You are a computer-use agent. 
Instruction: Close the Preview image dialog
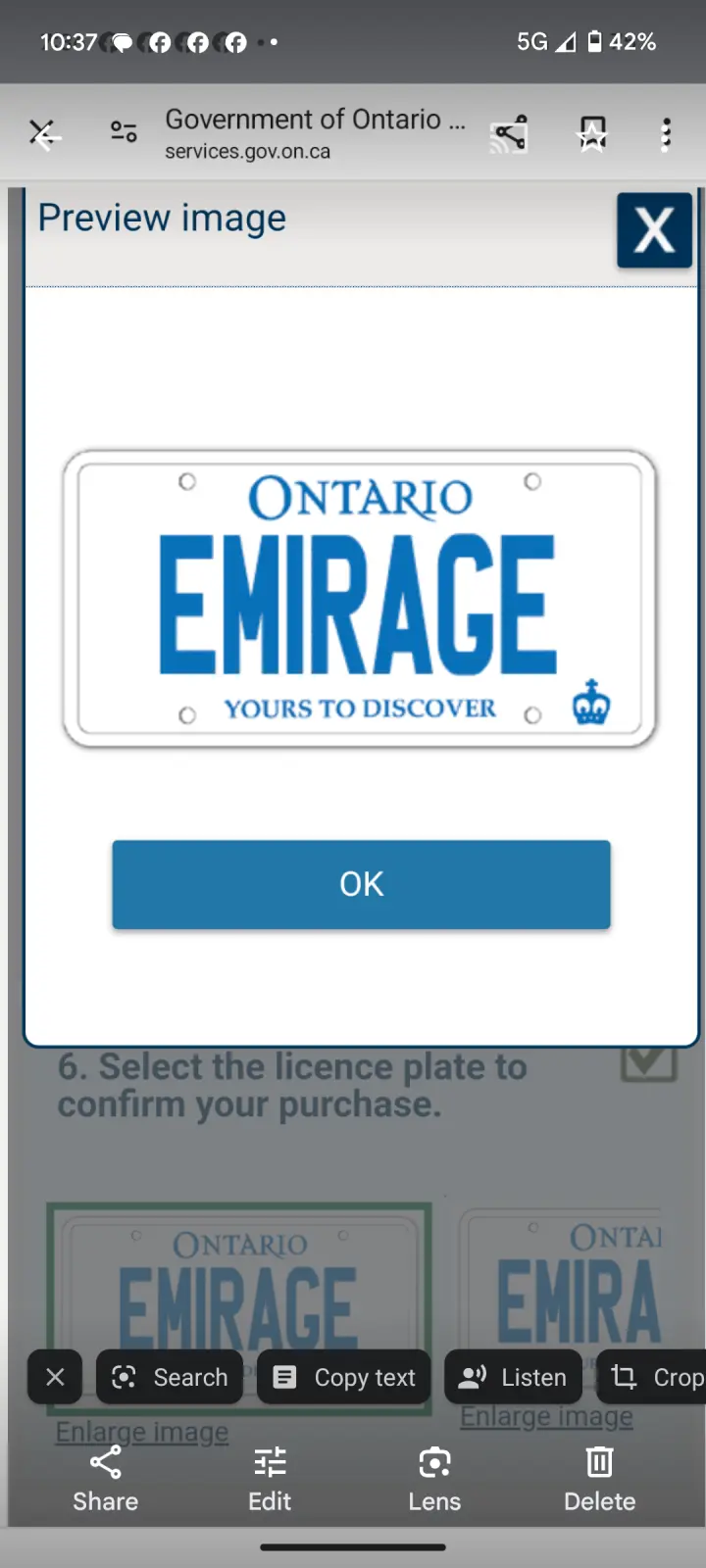tap(654, 230)
